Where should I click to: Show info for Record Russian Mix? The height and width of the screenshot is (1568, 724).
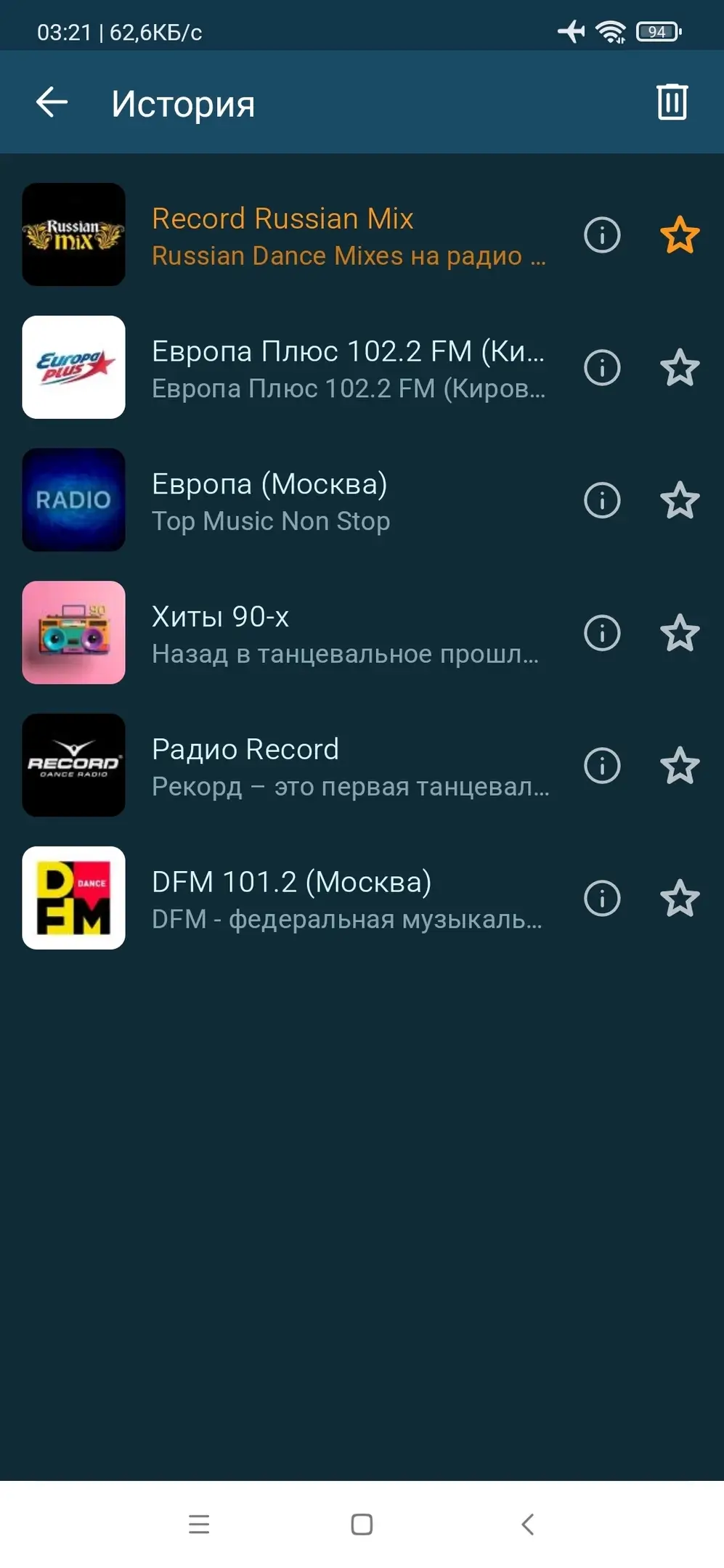(602, 235)
